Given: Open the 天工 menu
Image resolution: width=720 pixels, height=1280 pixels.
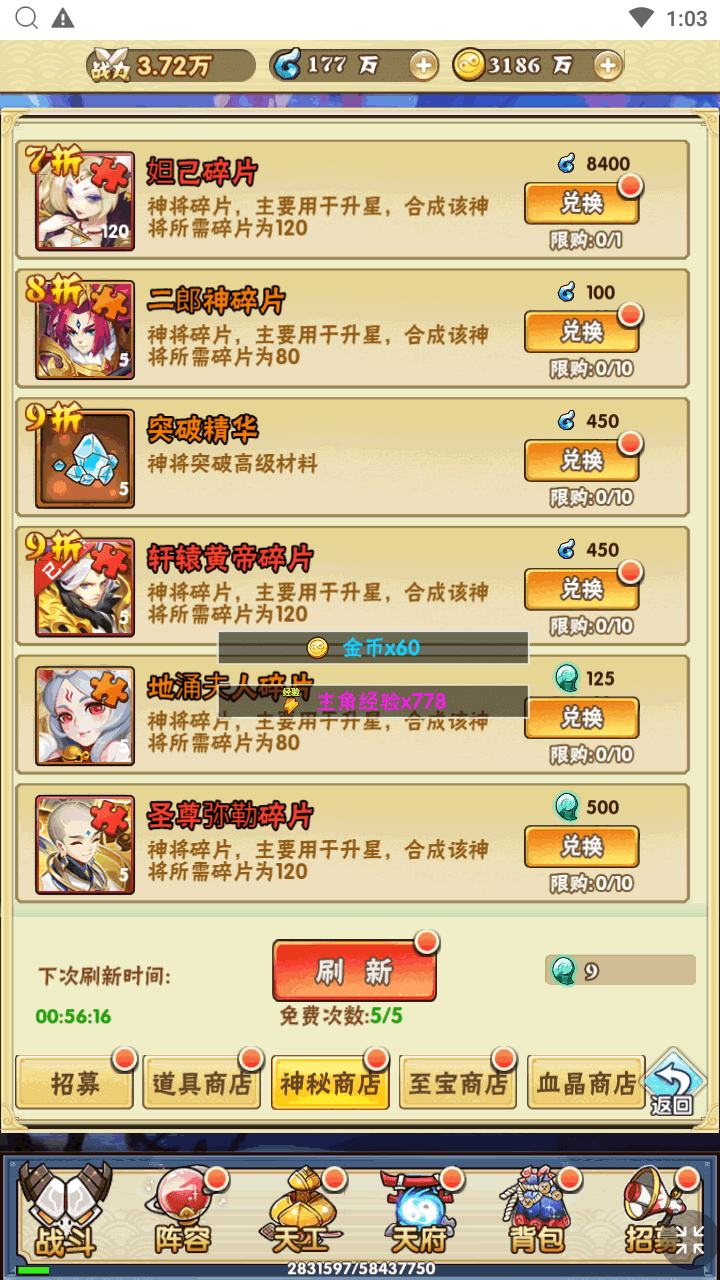Looking at the screenshot, I should pyautogui.click(x=301, y=1215).
